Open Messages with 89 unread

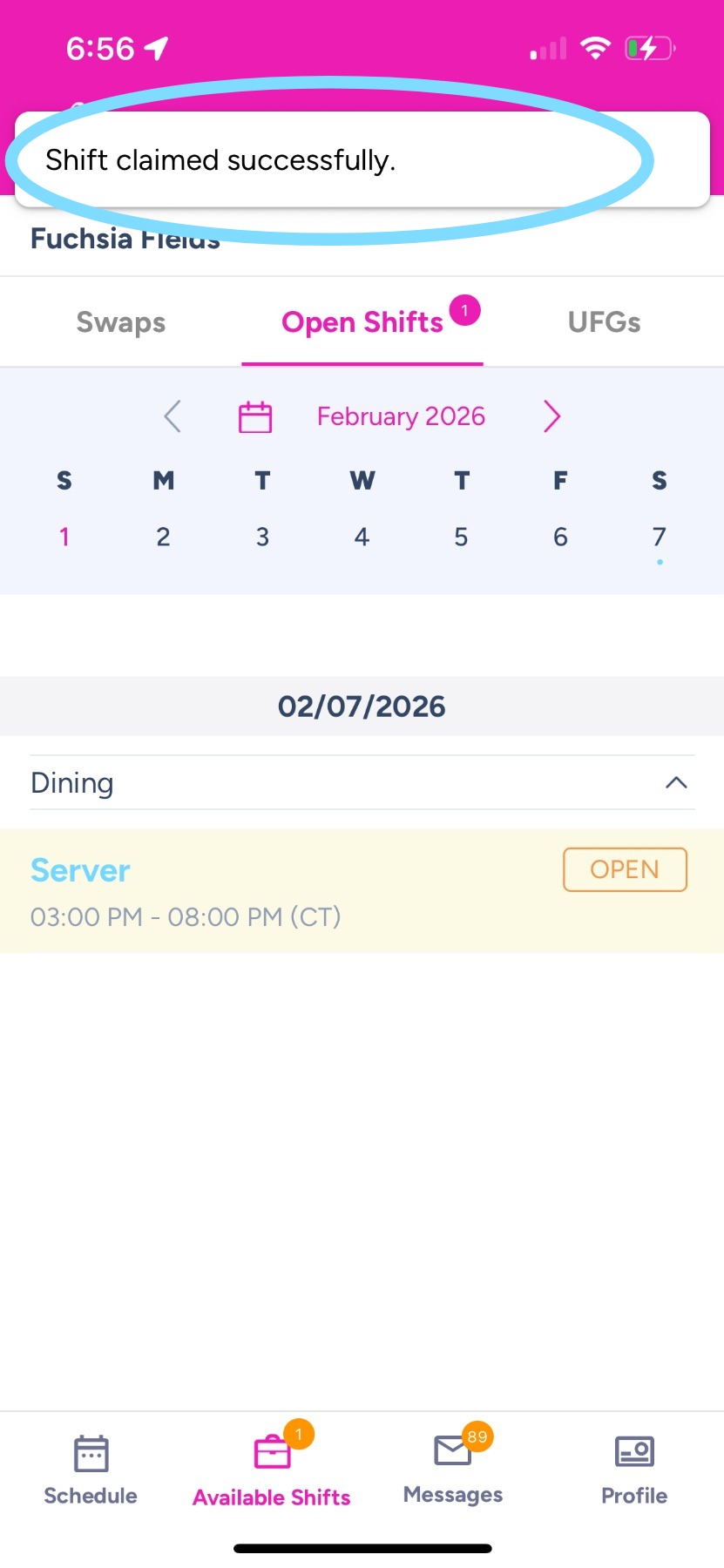(x=453, y=1470)
